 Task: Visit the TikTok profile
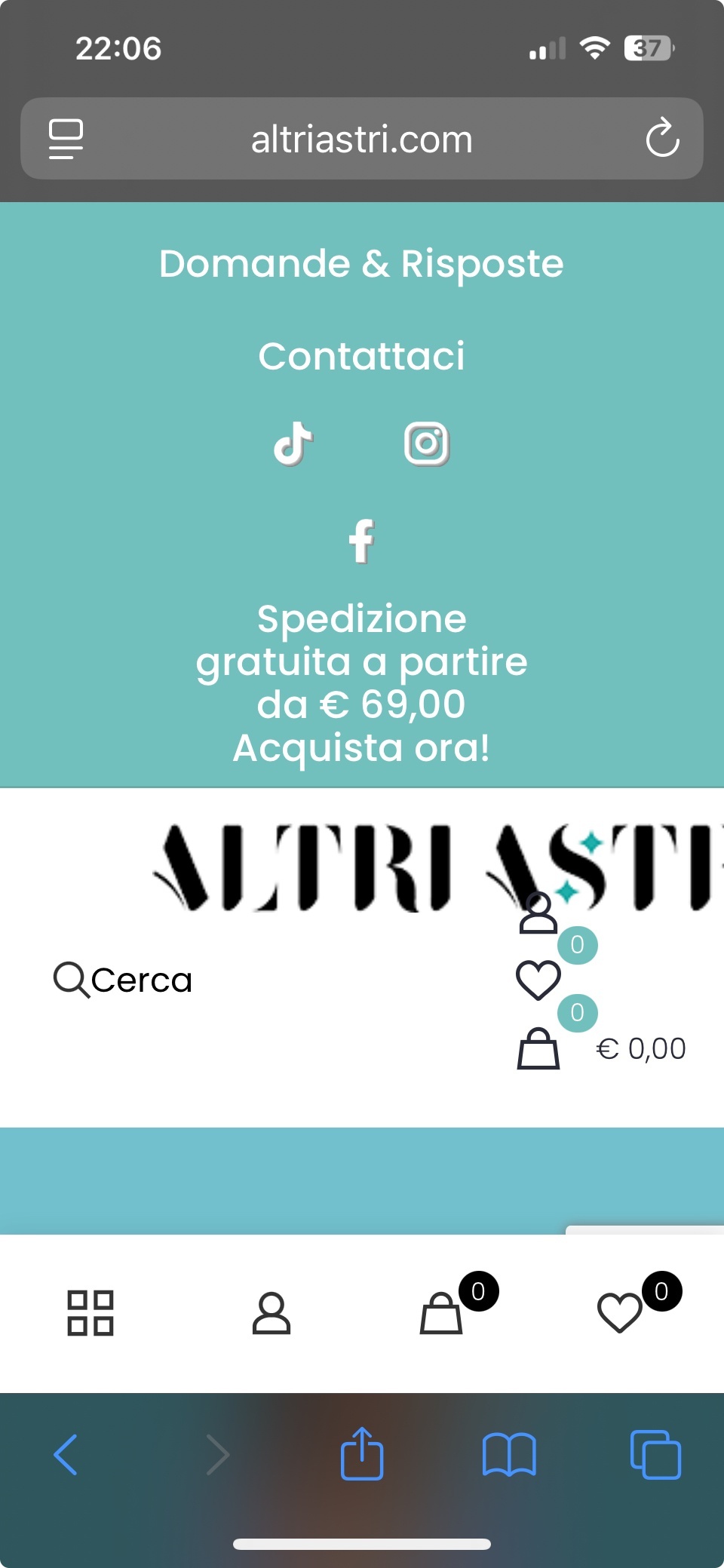point(293,443)
